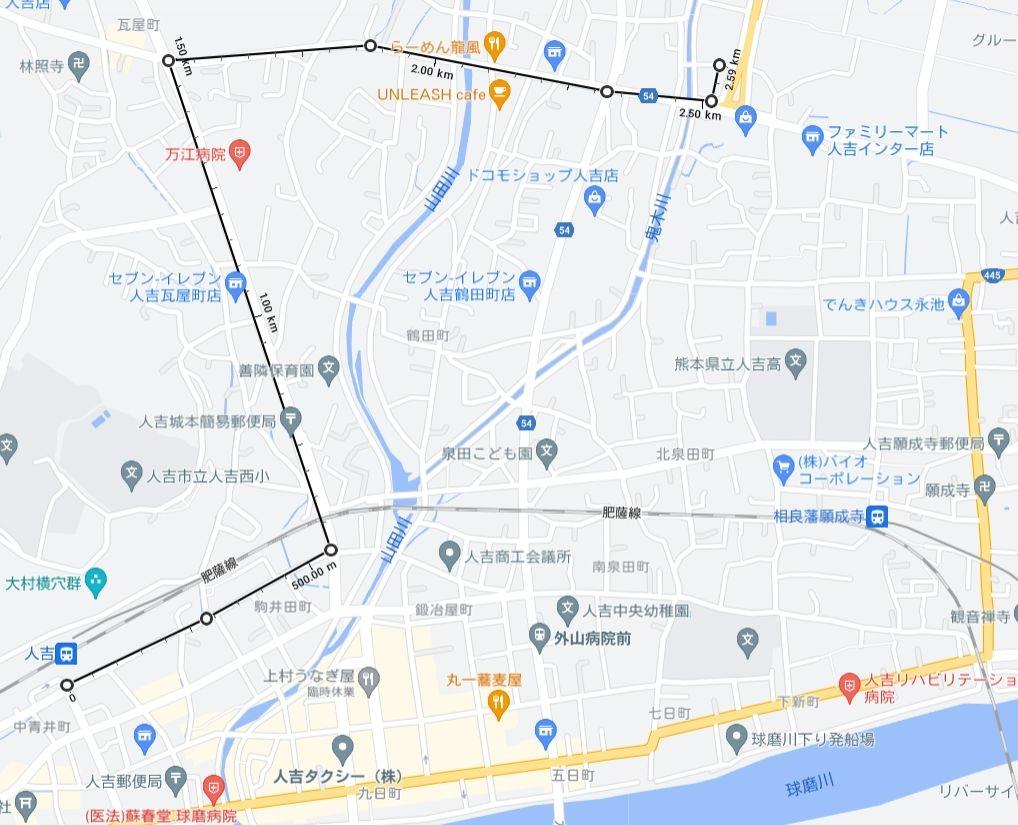Open the 大村横穴群 attraction marker
This screenshot has width=1018, height=825.
coord(95,579)
